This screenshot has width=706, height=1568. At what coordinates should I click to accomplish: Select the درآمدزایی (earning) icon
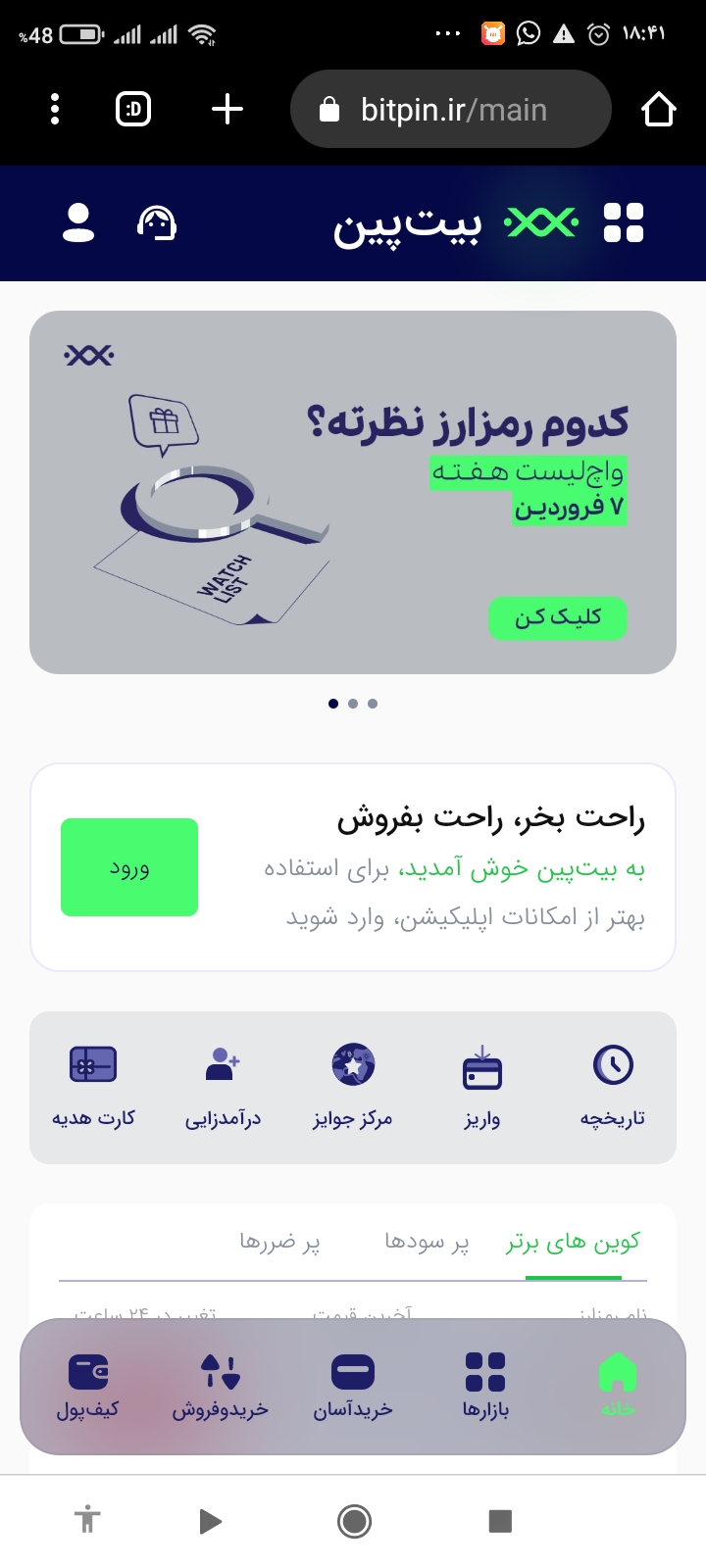223,1065
